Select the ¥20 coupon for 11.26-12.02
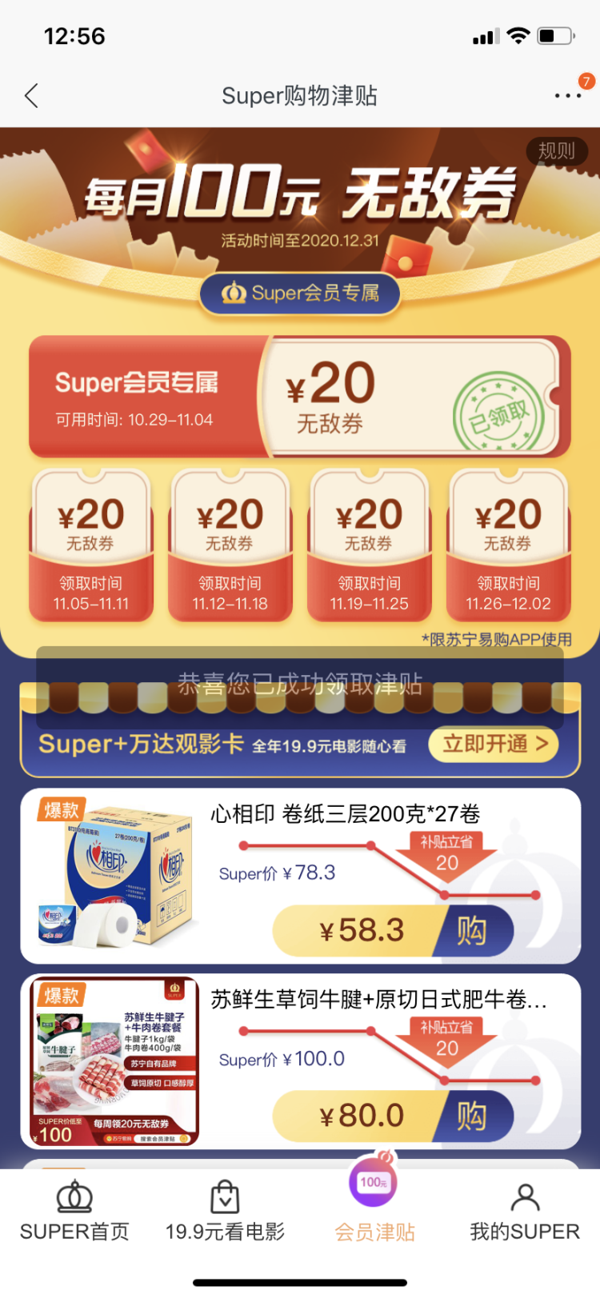The width and height of the screenshot is (600, 1298). (508, 547)
